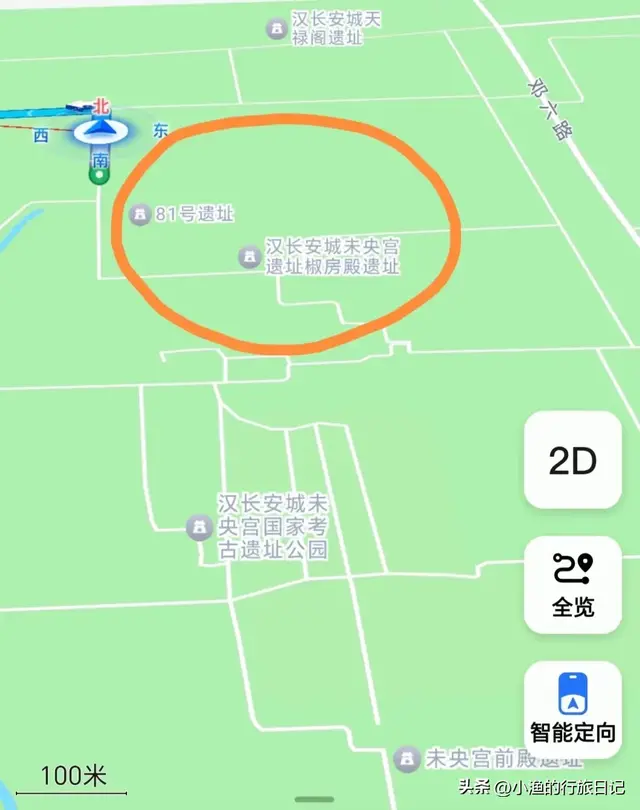
Task: Select the 81号遗址 marker
Action: tap(141, 213)
